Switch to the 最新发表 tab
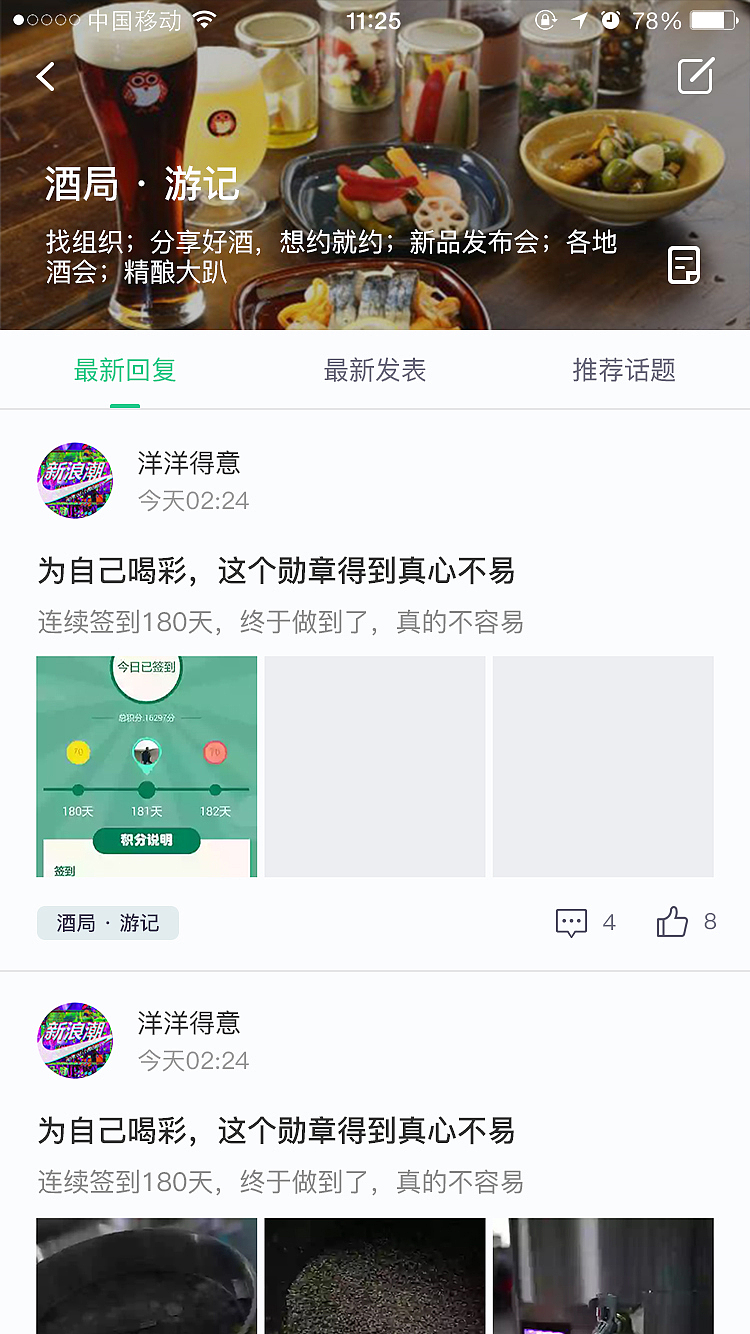 tap(375, 369)
